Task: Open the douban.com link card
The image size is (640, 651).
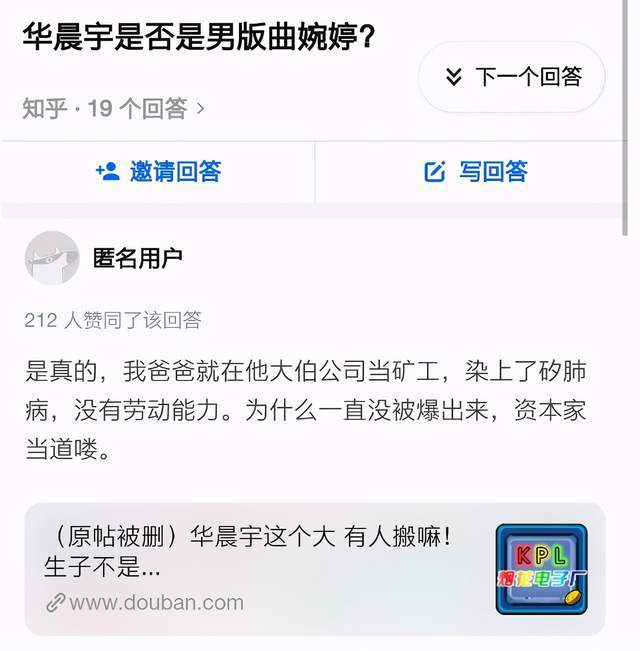Action: pos(315,568)
